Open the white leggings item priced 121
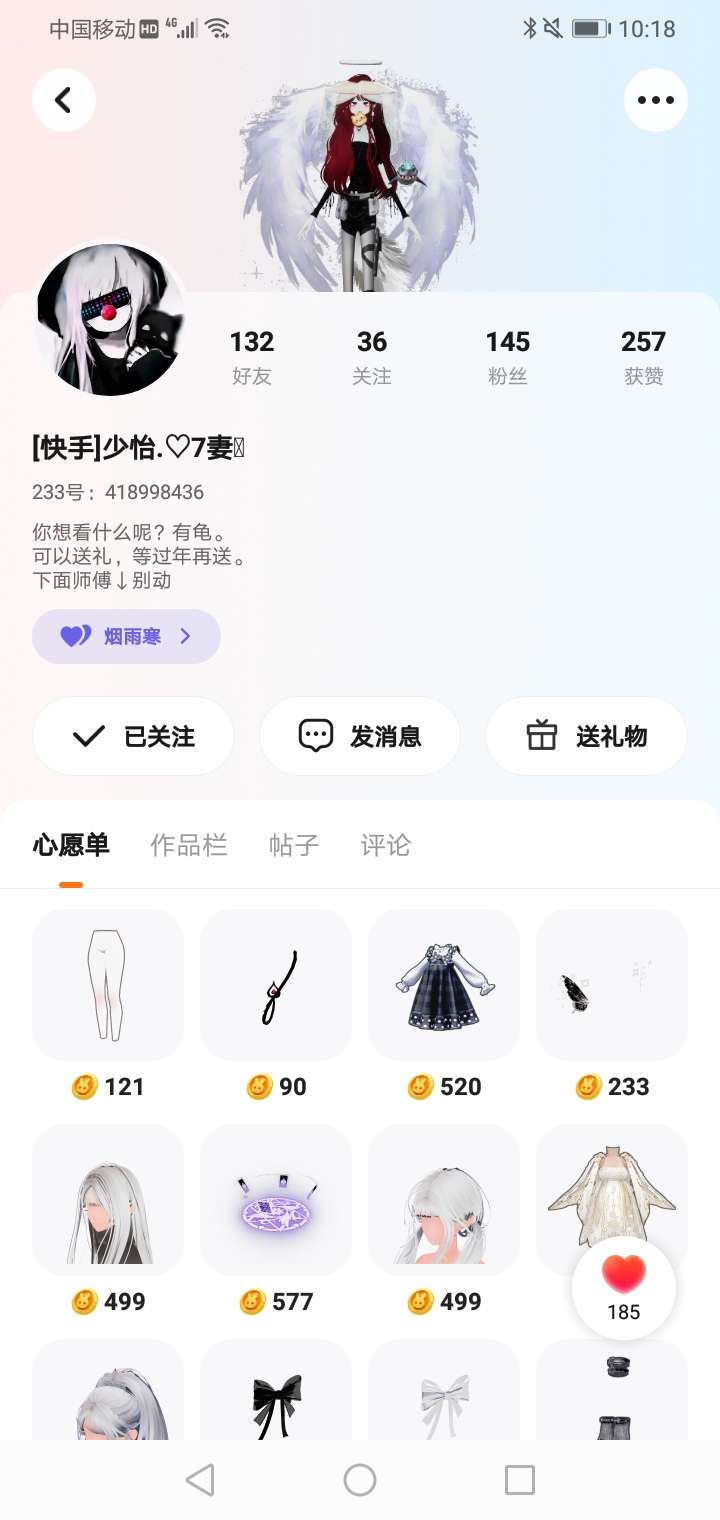The width and height of the screenshot is (720, 1520). 108,985
